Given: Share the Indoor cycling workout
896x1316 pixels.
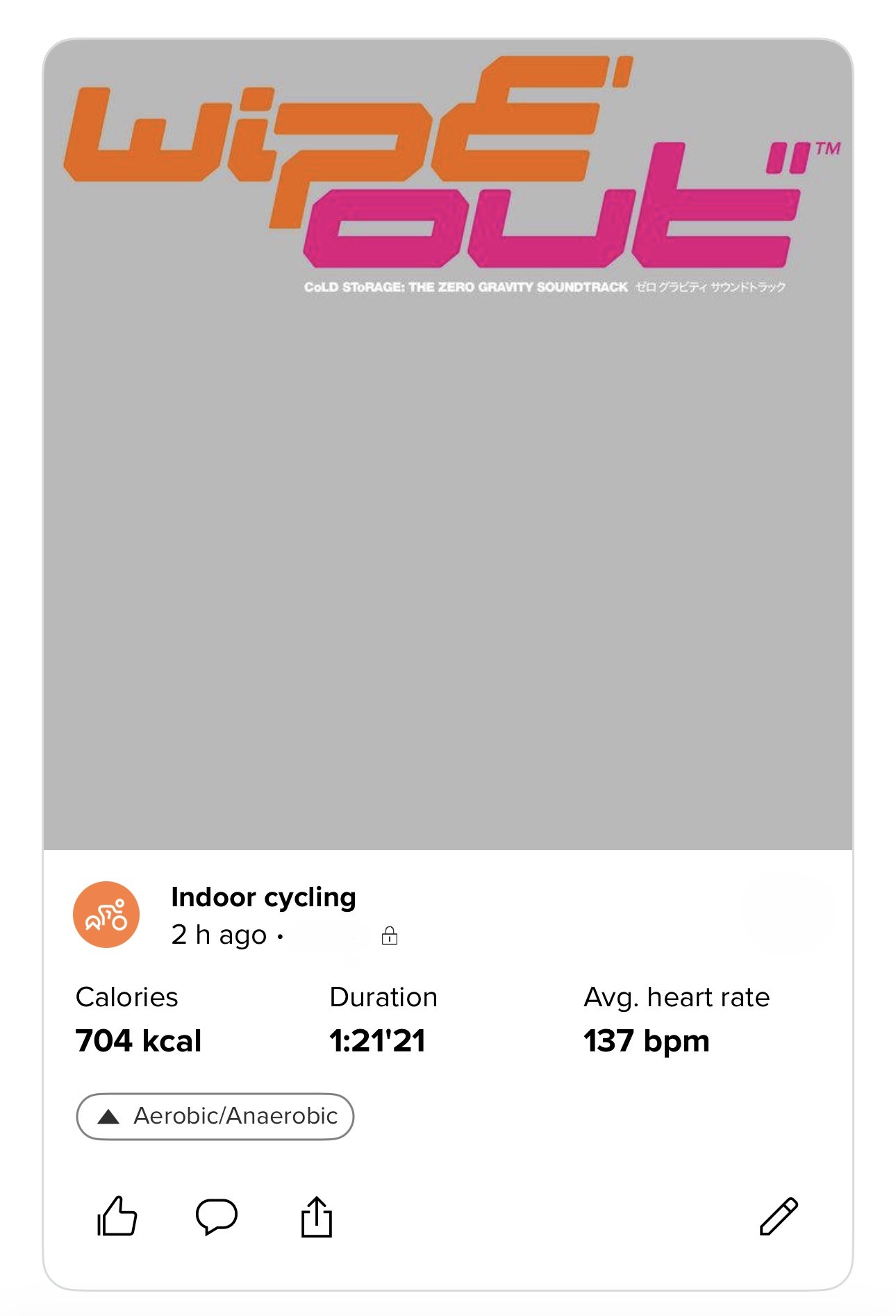Looking at the screenshot, I should coord(317,1216).
